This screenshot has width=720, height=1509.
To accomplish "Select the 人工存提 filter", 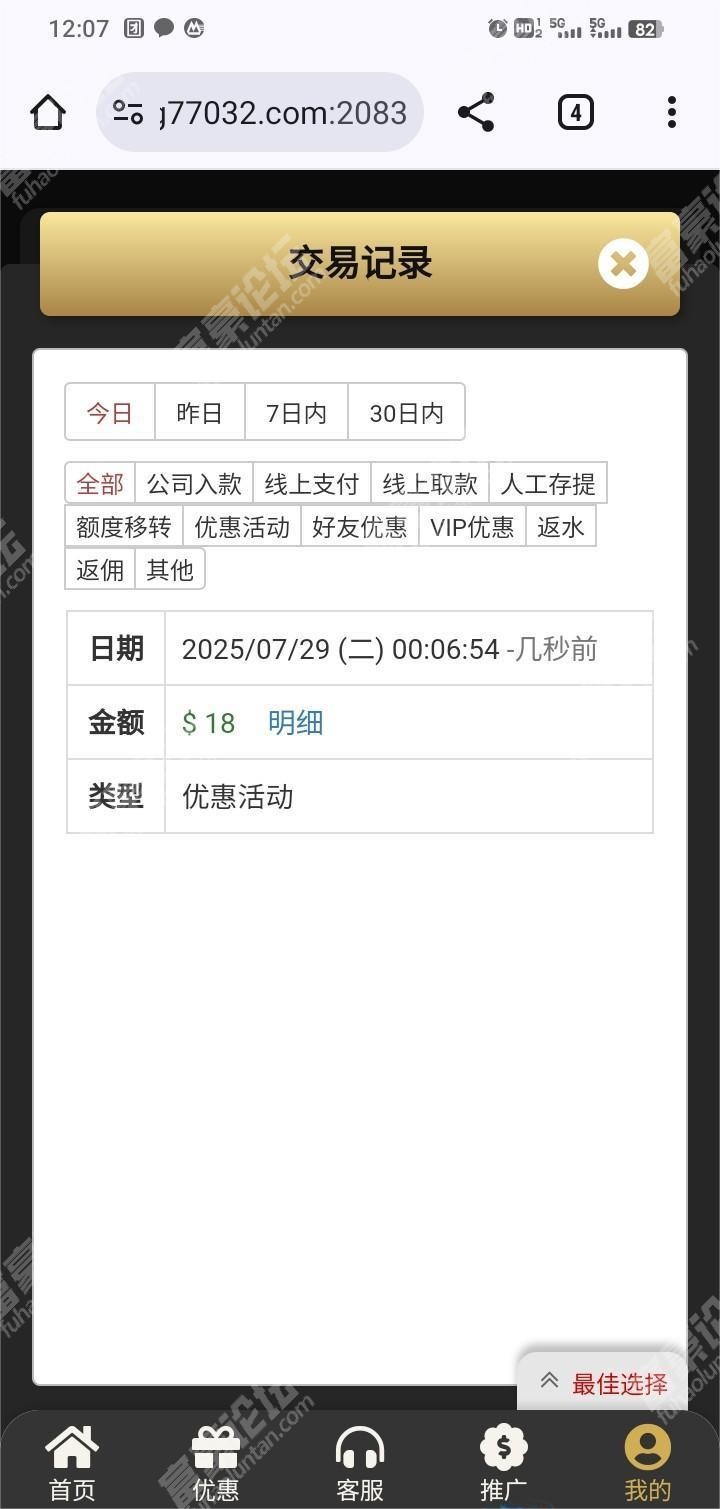I will [x=548, y=484].
